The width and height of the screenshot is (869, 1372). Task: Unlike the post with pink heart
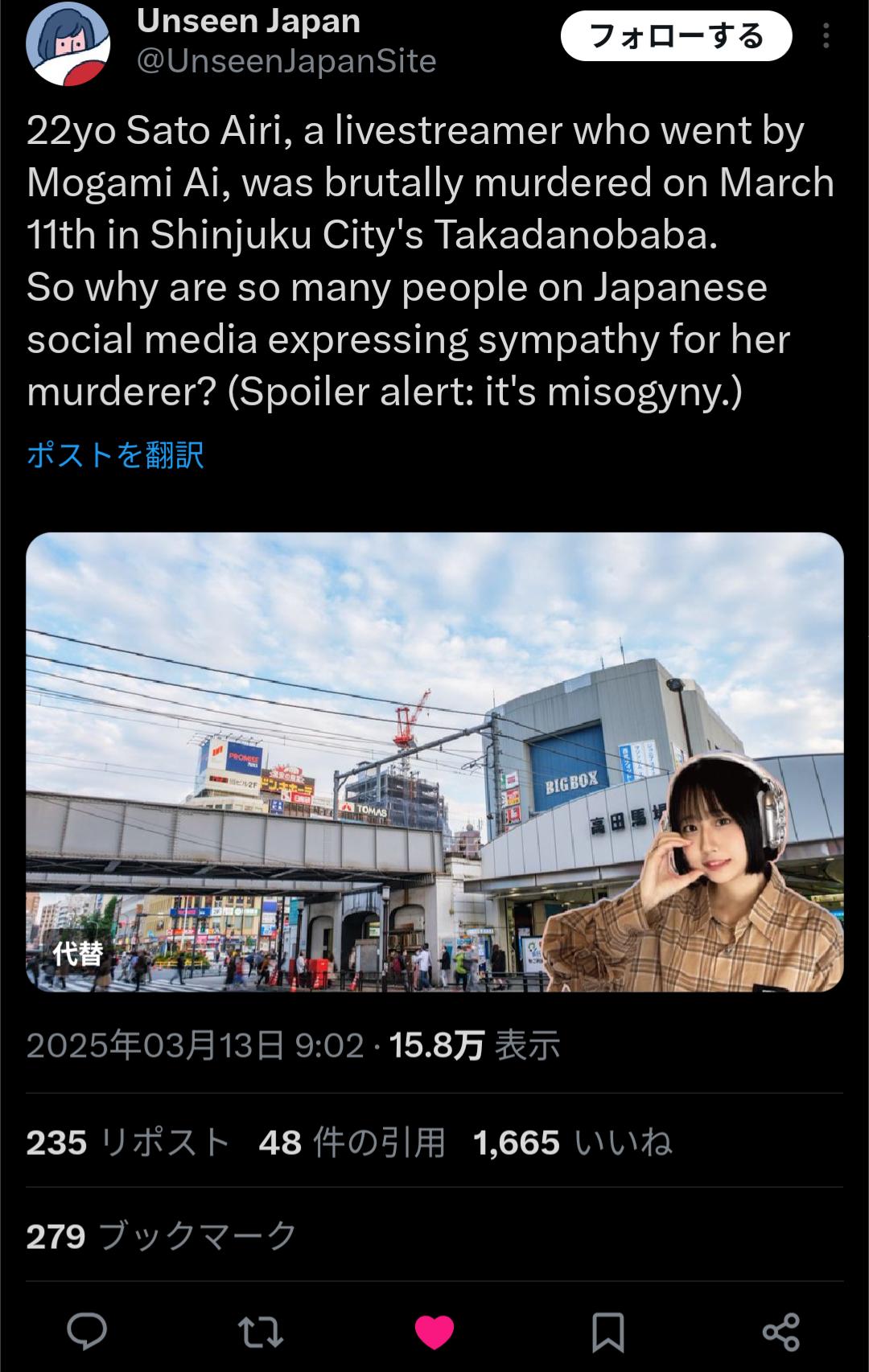[x=434, y=1332]
